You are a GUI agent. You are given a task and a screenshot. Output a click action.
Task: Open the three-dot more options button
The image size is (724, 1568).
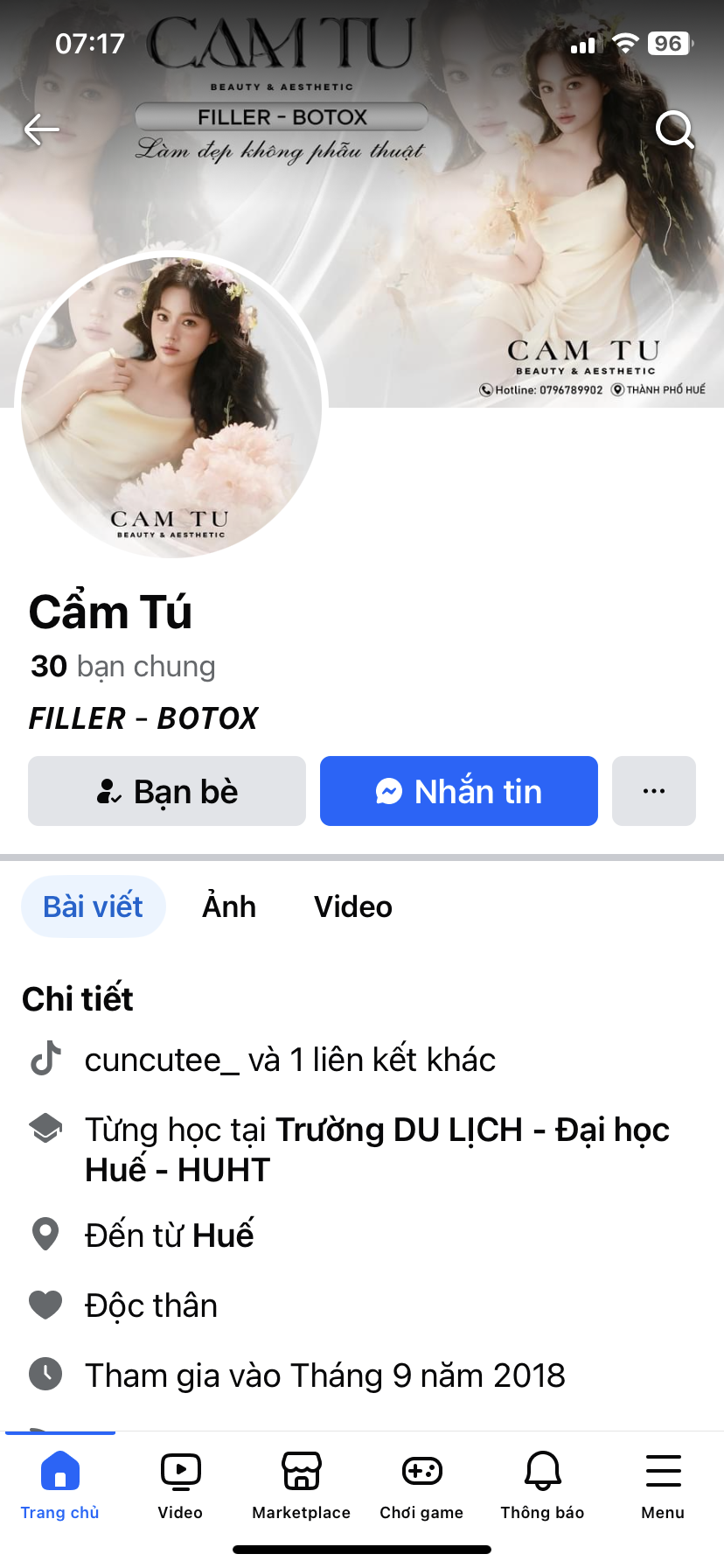[654, 791]
